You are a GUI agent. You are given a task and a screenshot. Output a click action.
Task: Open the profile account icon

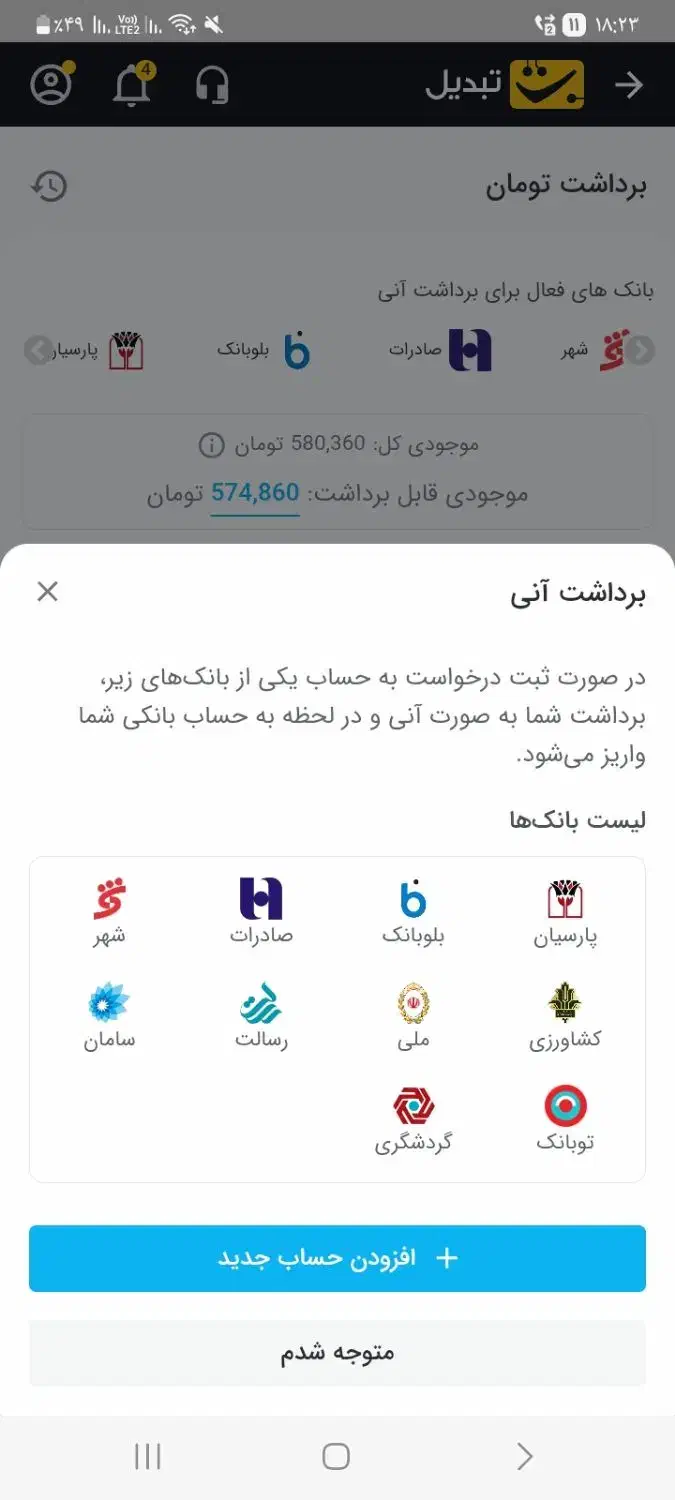(51, 85)
